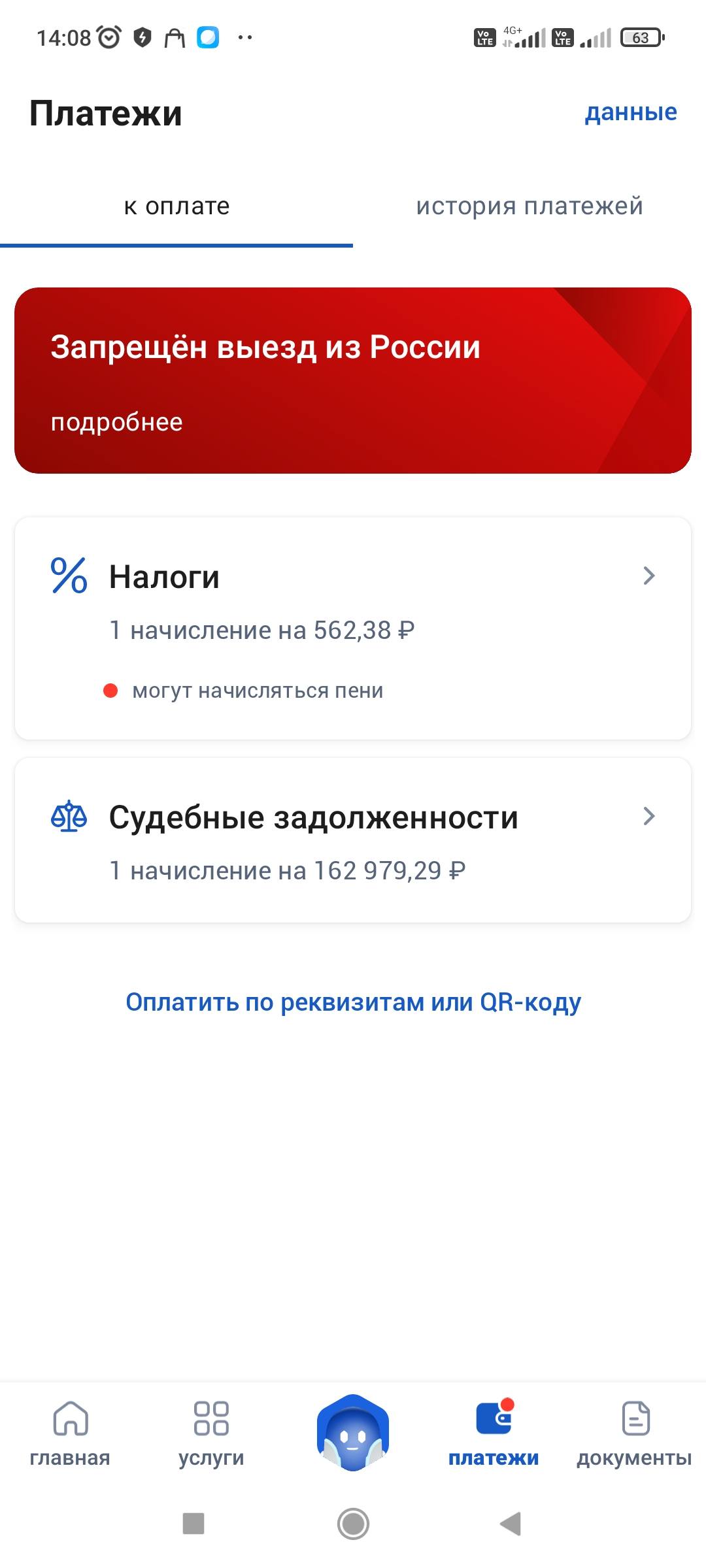Click the scales icon near Судебные задолженности

coord(67,817)
